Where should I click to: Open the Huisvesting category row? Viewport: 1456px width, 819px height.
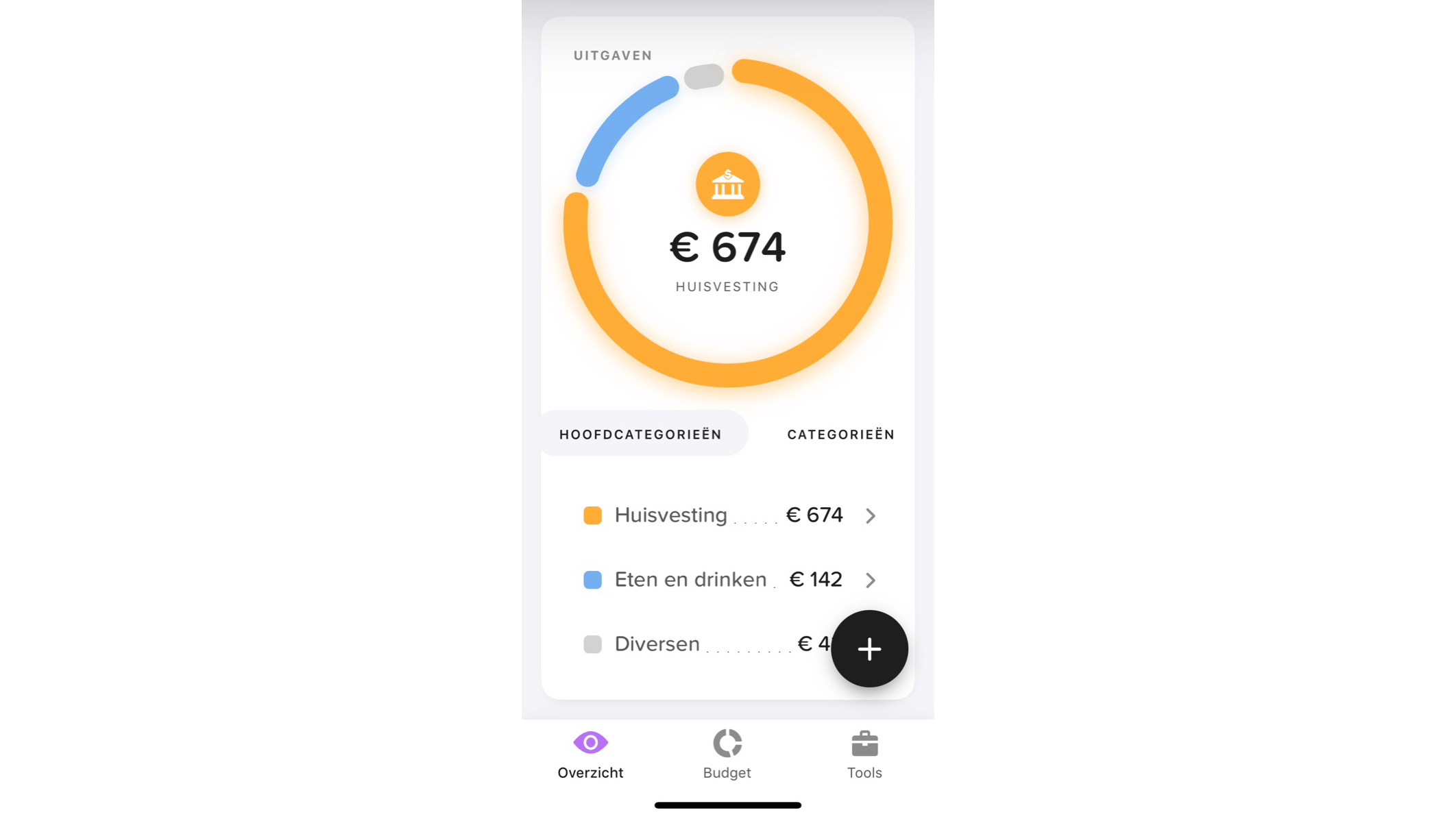coord(727,515)
